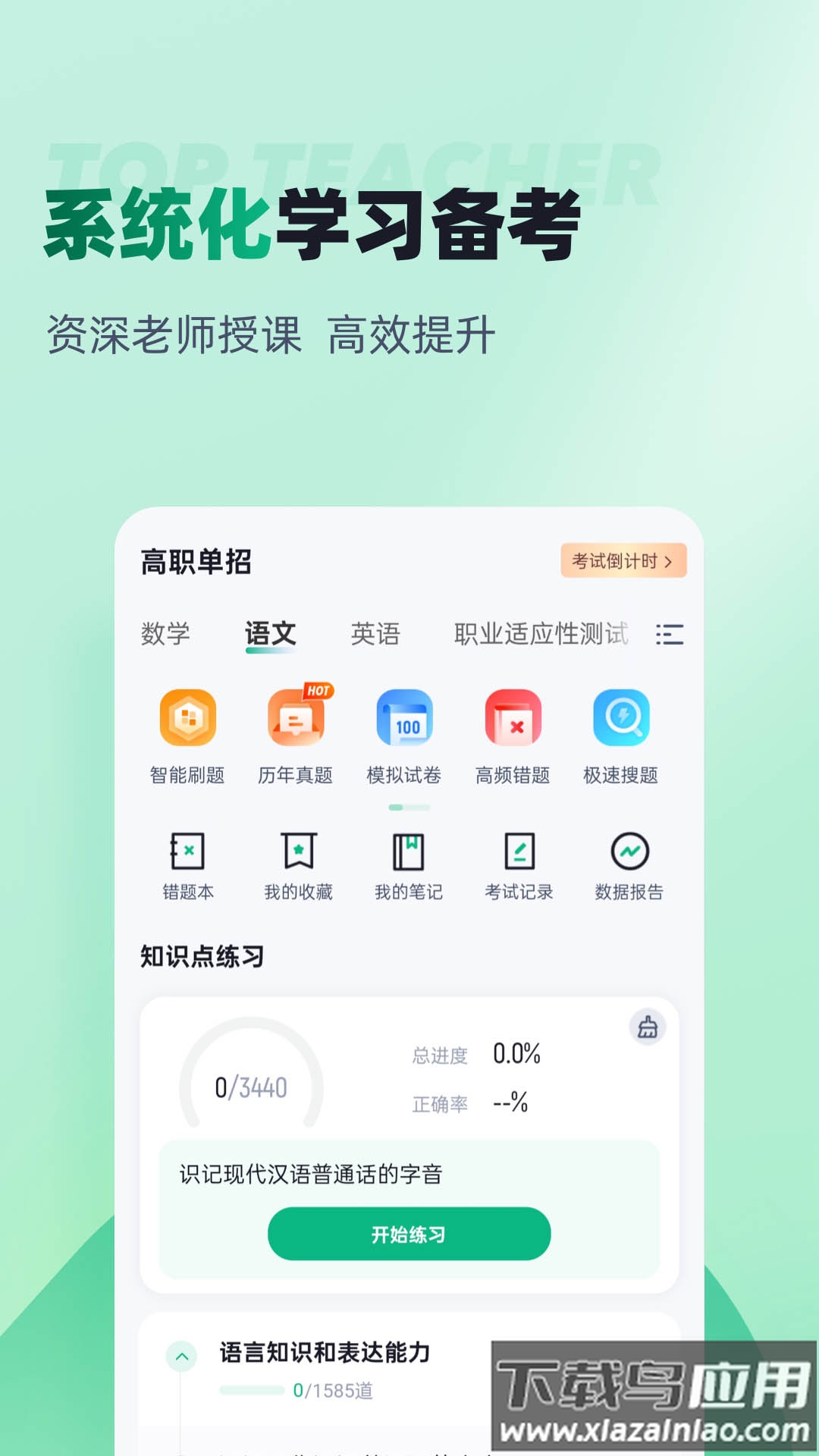Image resolution: width=819 pixels, height=1456 pixels.
Task: Open the 考试倒计时 countdown panel
Action: pyautogui.click(x=625, y=561)
